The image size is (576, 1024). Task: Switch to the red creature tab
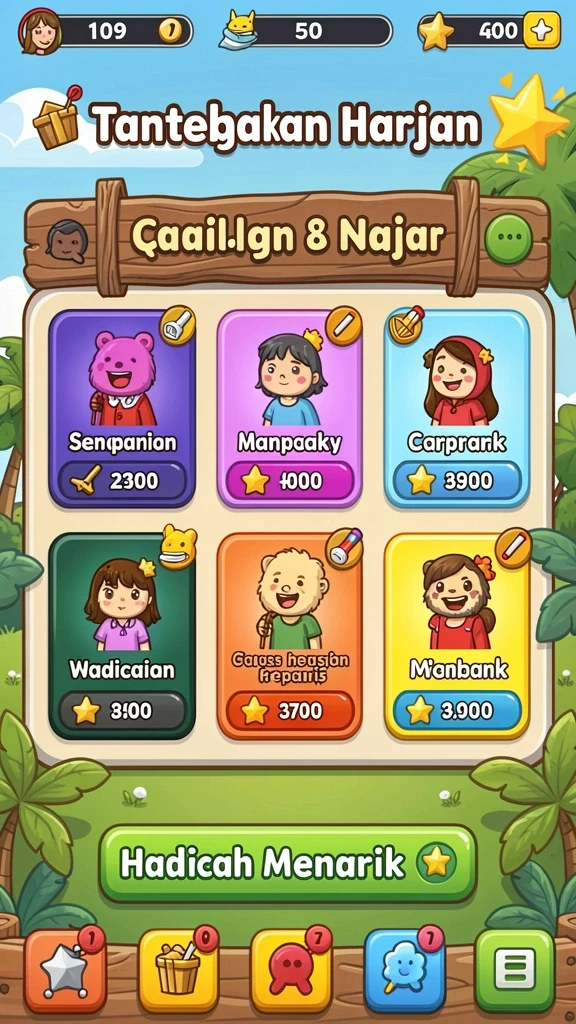coord(291,971)
